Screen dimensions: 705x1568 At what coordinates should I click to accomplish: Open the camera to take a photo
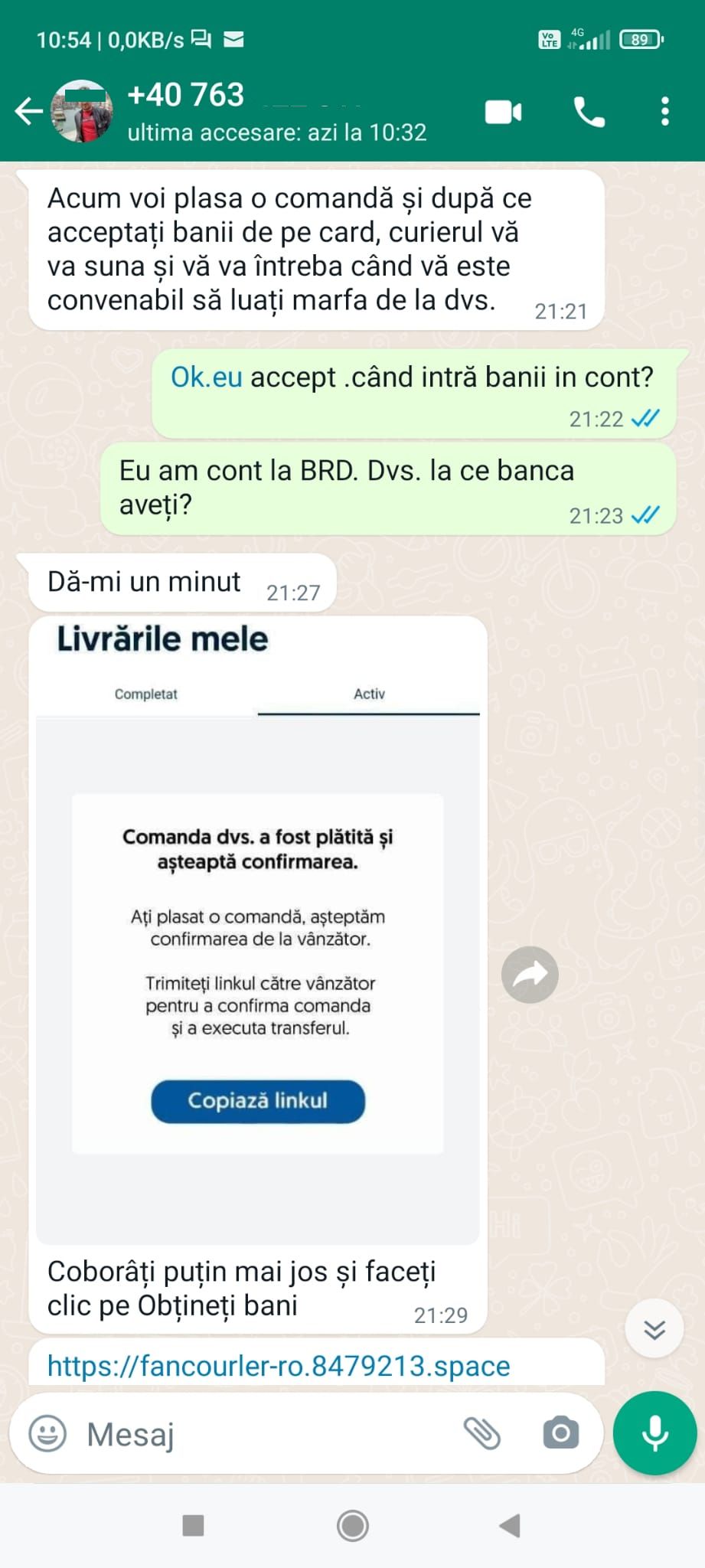coord(561,1433)
